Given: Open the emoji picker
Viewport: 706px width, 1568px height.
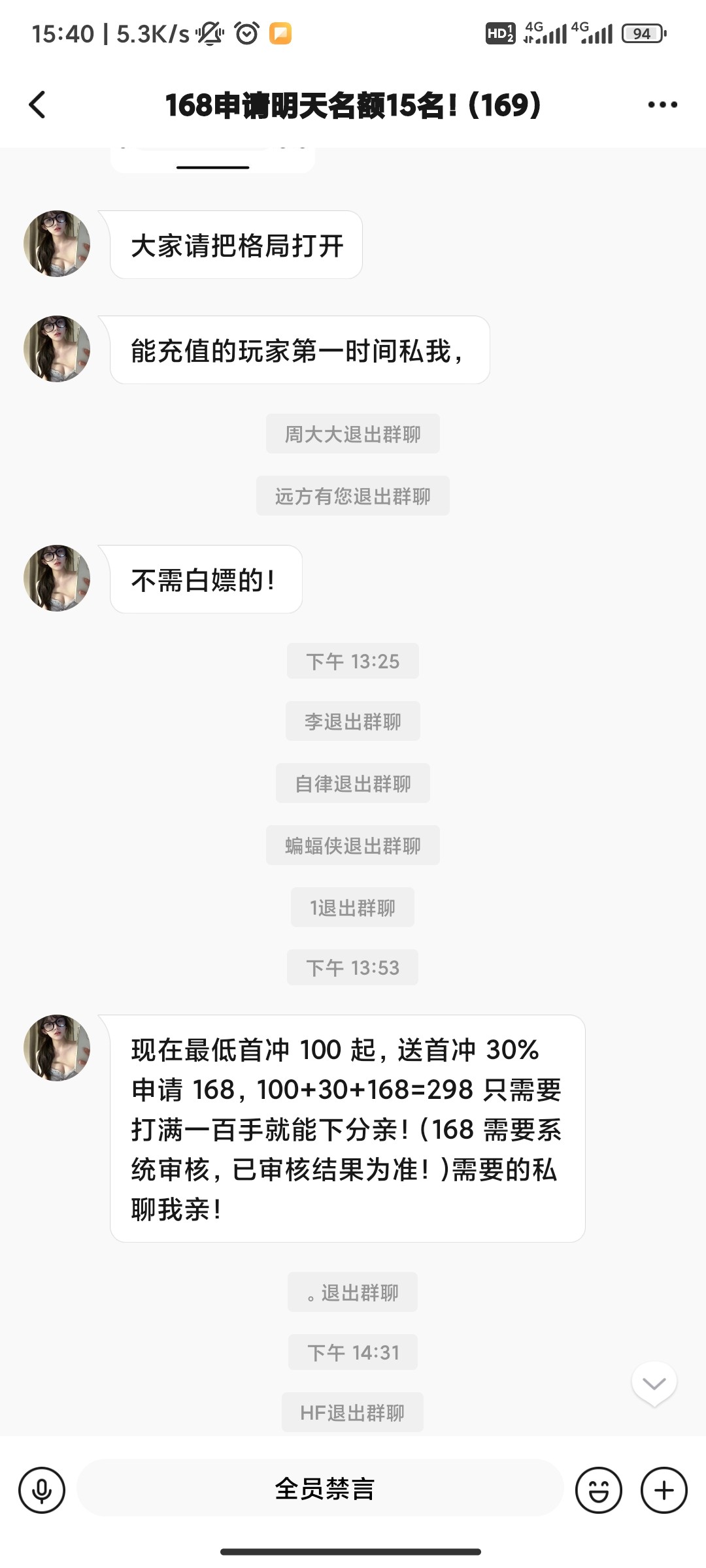Looking at the screenshot, I should point(598,1490).
